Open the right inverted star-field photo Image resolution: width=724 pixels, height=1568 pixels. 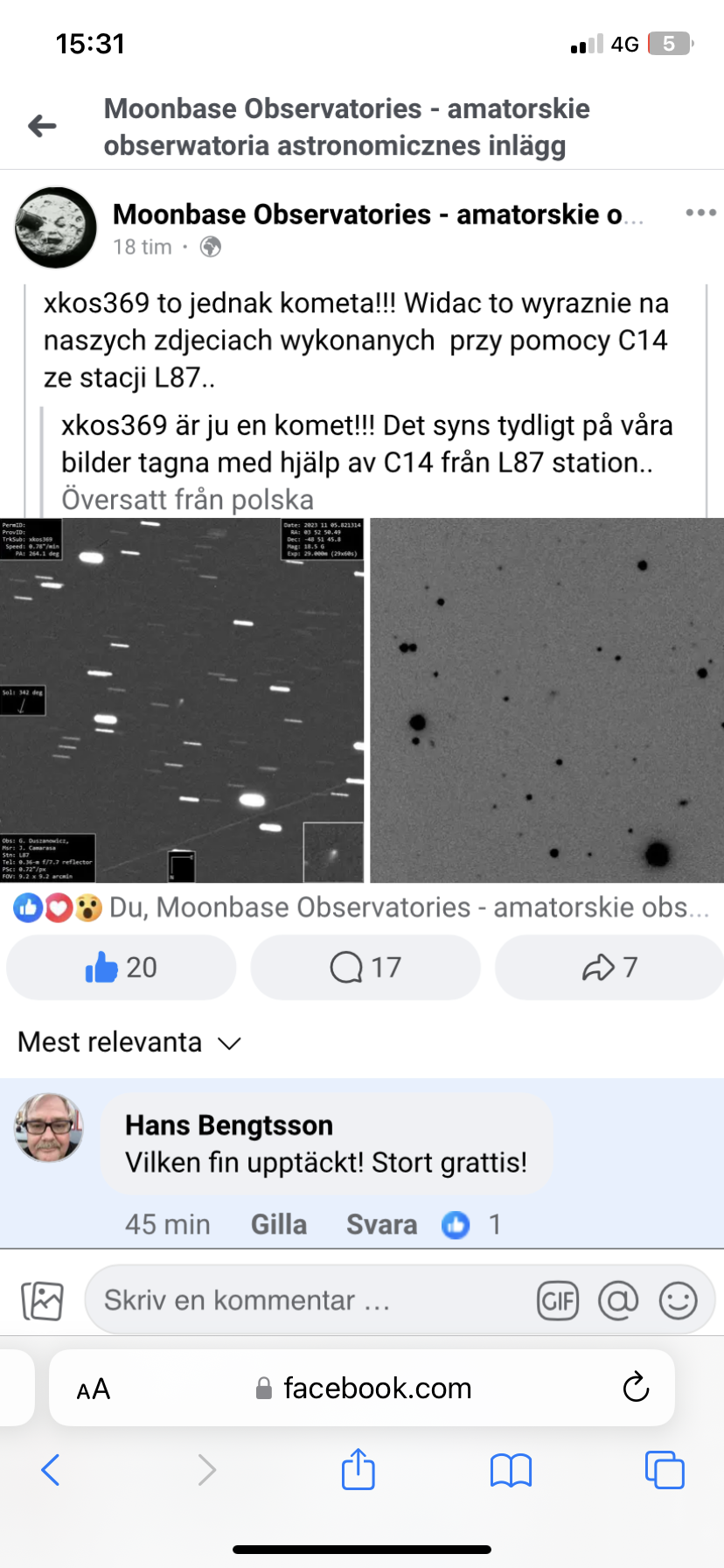tap(547, 700)
